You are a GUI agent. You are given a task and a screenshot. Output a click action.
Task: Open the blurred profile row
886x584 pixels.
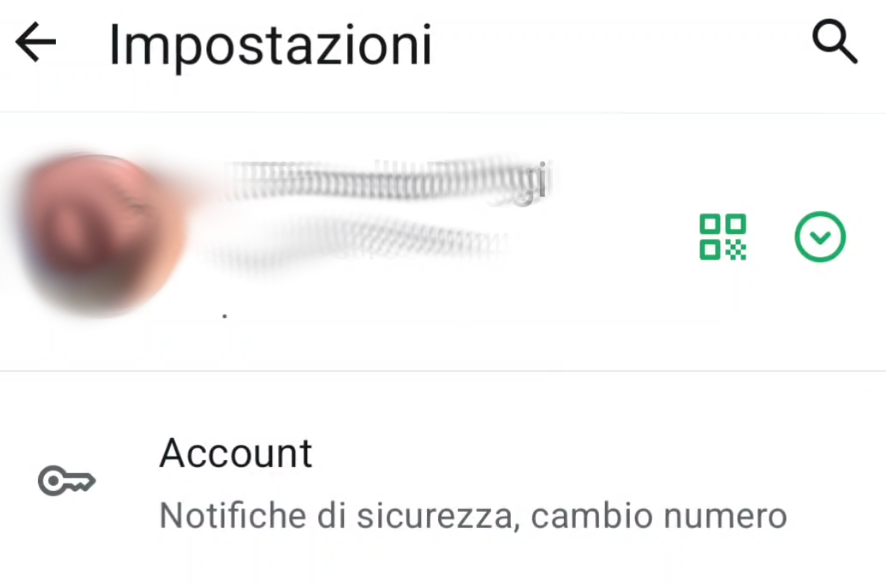350,240
